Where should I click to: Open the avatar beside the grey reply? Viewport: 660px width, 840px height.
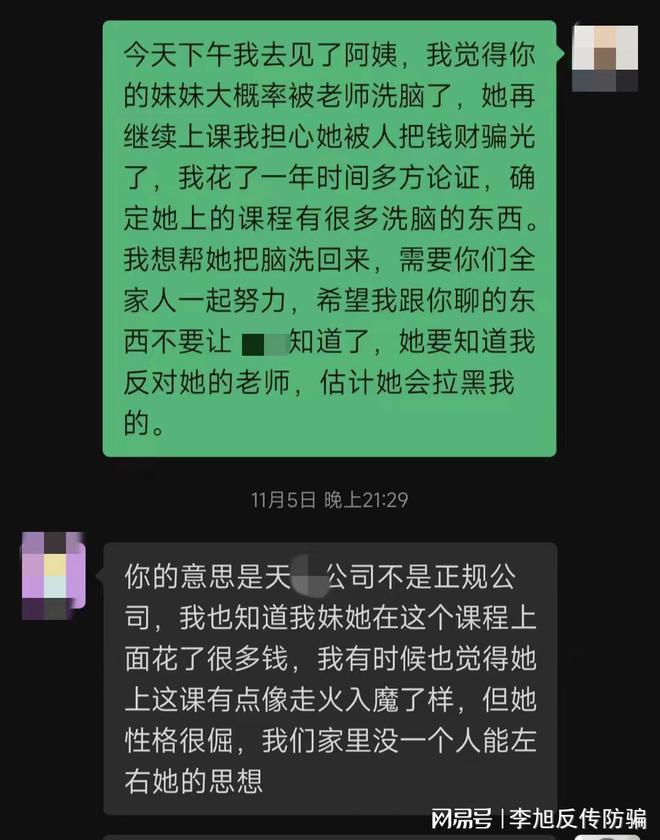click(54, 576)
